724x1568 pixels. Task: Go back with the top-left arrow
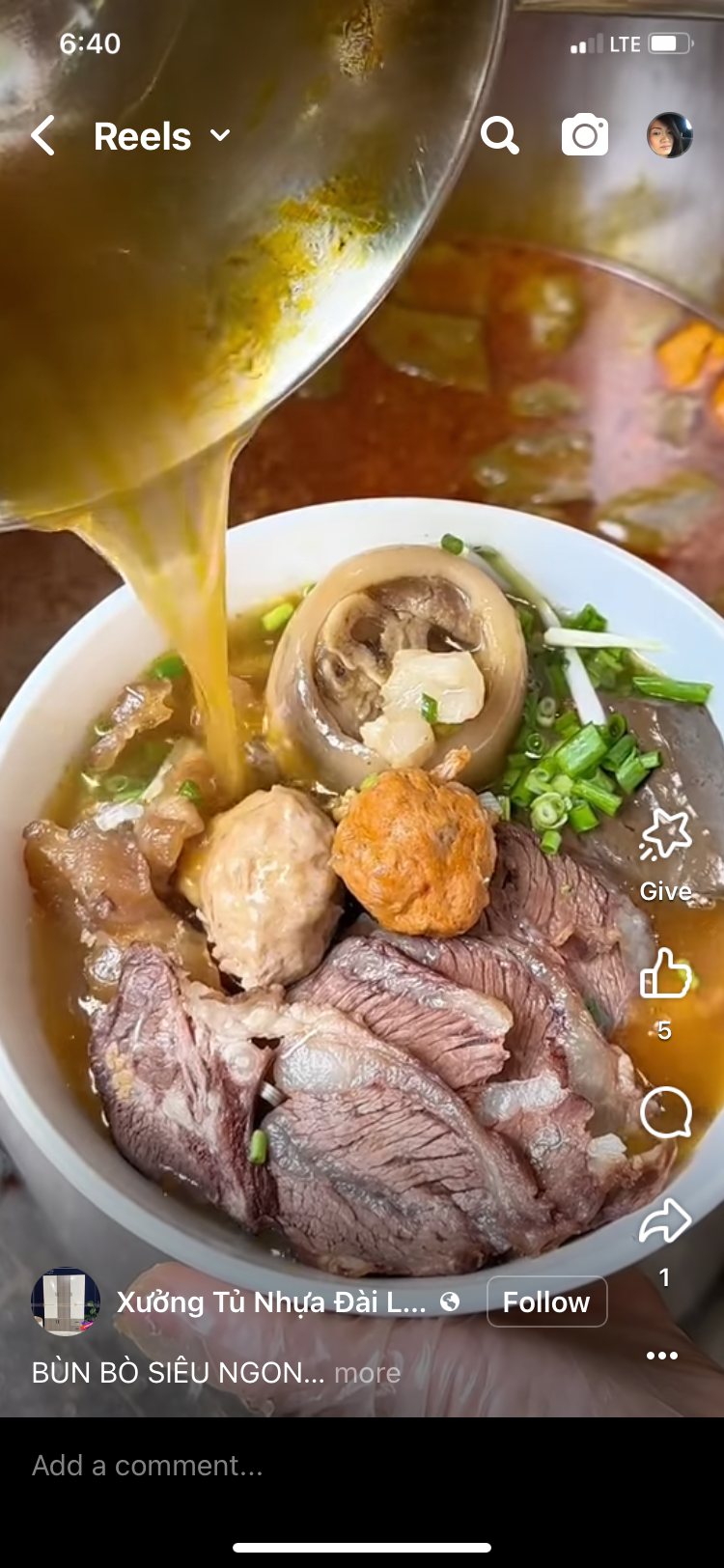tap(42, 136)
